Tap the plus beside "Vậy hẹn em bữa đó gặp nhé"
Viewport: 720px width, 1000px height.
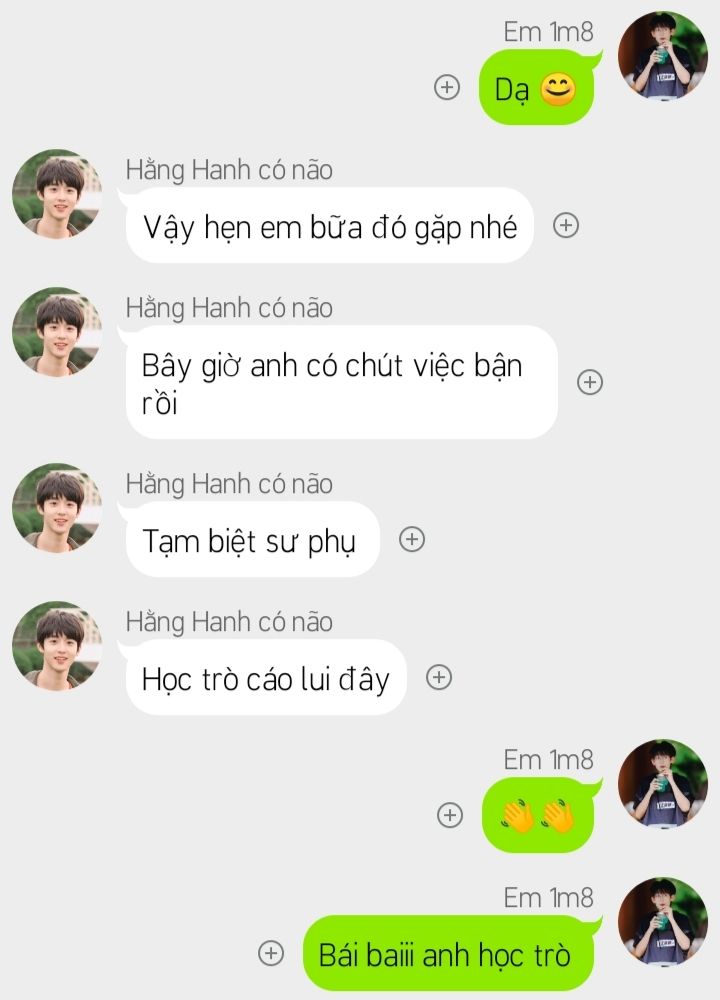(x=566, y=225)
